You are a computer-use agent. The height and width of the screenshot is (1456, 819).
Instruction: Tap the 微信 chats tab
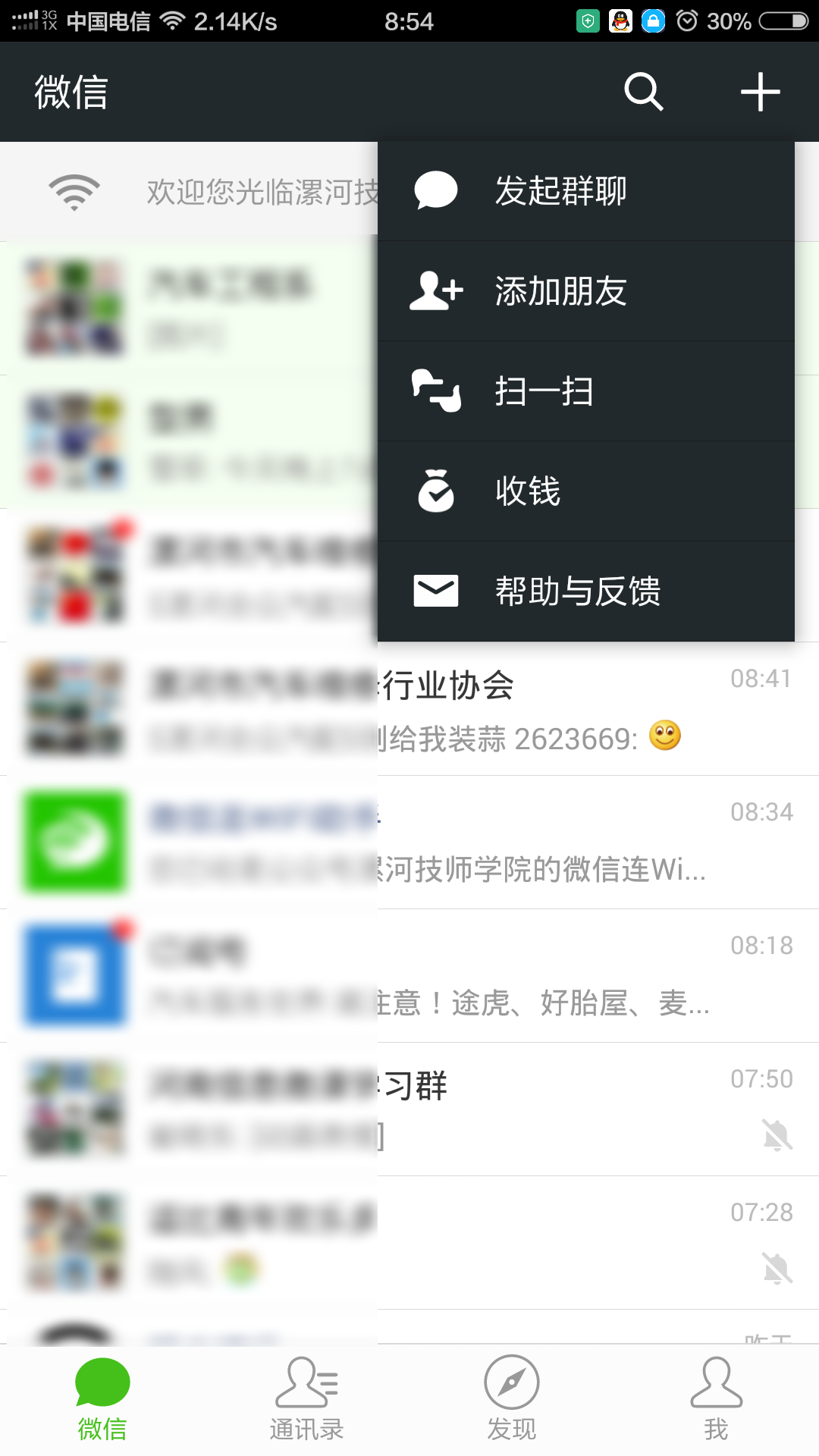tap(102, 1400)
